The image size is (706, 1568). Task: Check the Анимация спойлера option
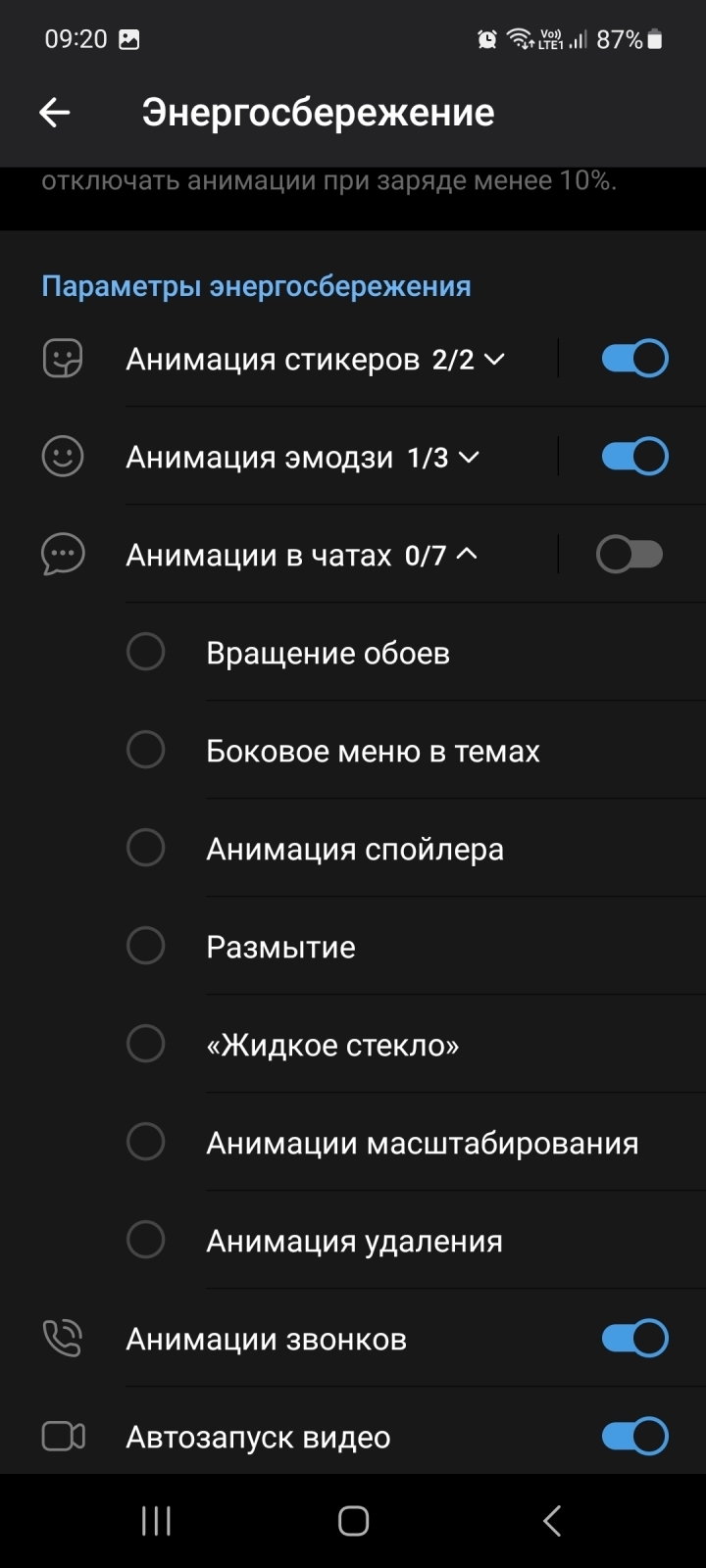coord(146,848)
